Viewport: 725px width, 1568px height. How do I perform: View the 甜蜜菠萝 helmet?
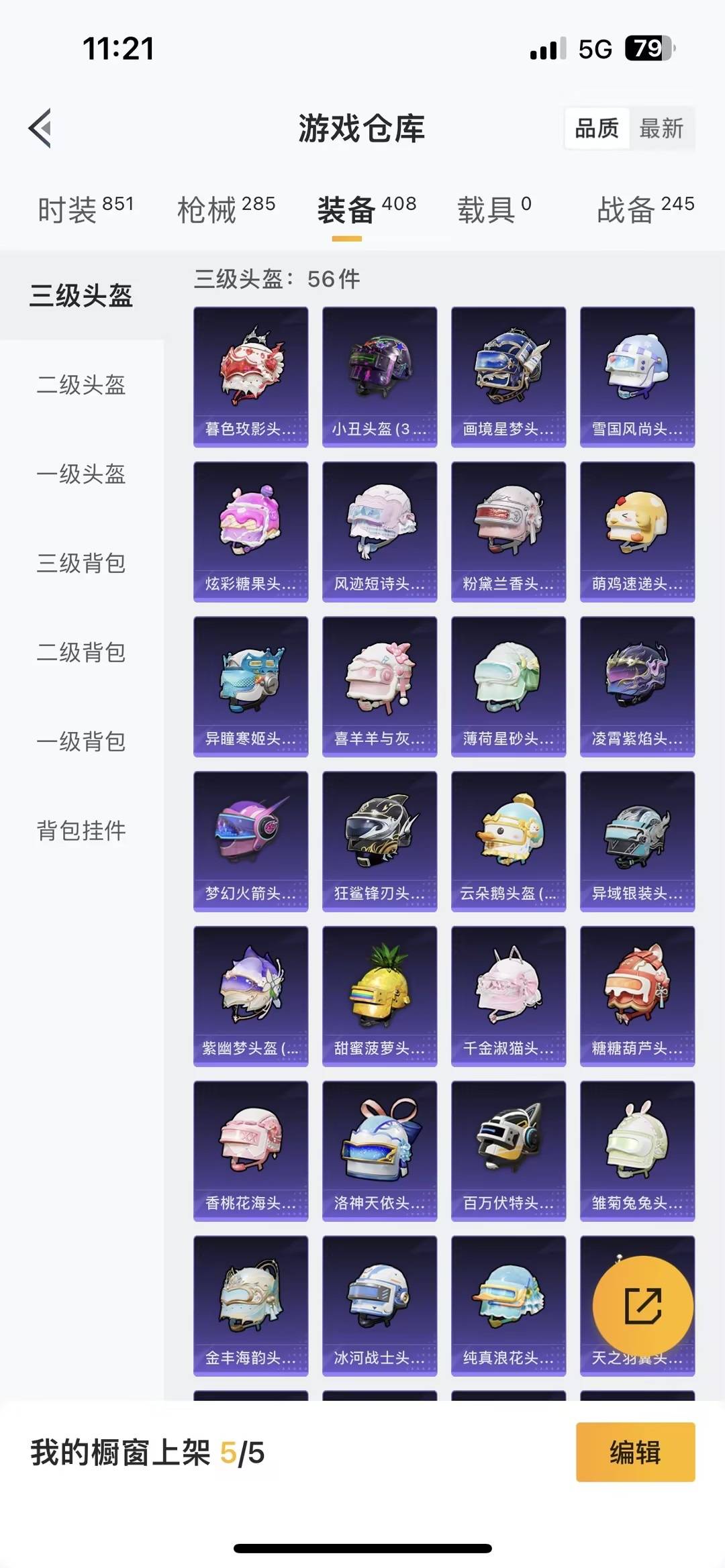click(380, 996)
